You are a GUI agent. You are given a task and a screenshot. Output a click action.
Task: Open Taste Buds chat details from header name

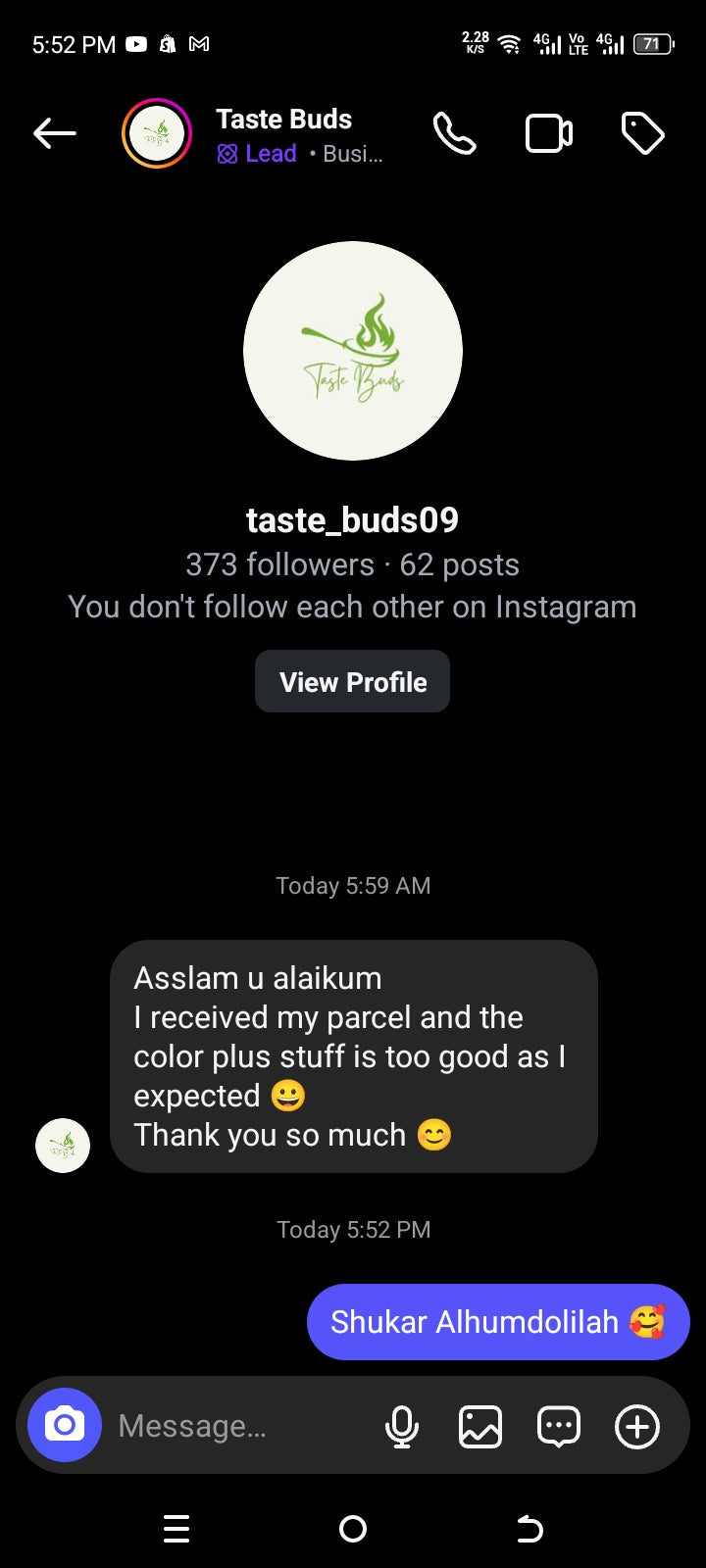point(284,120)
